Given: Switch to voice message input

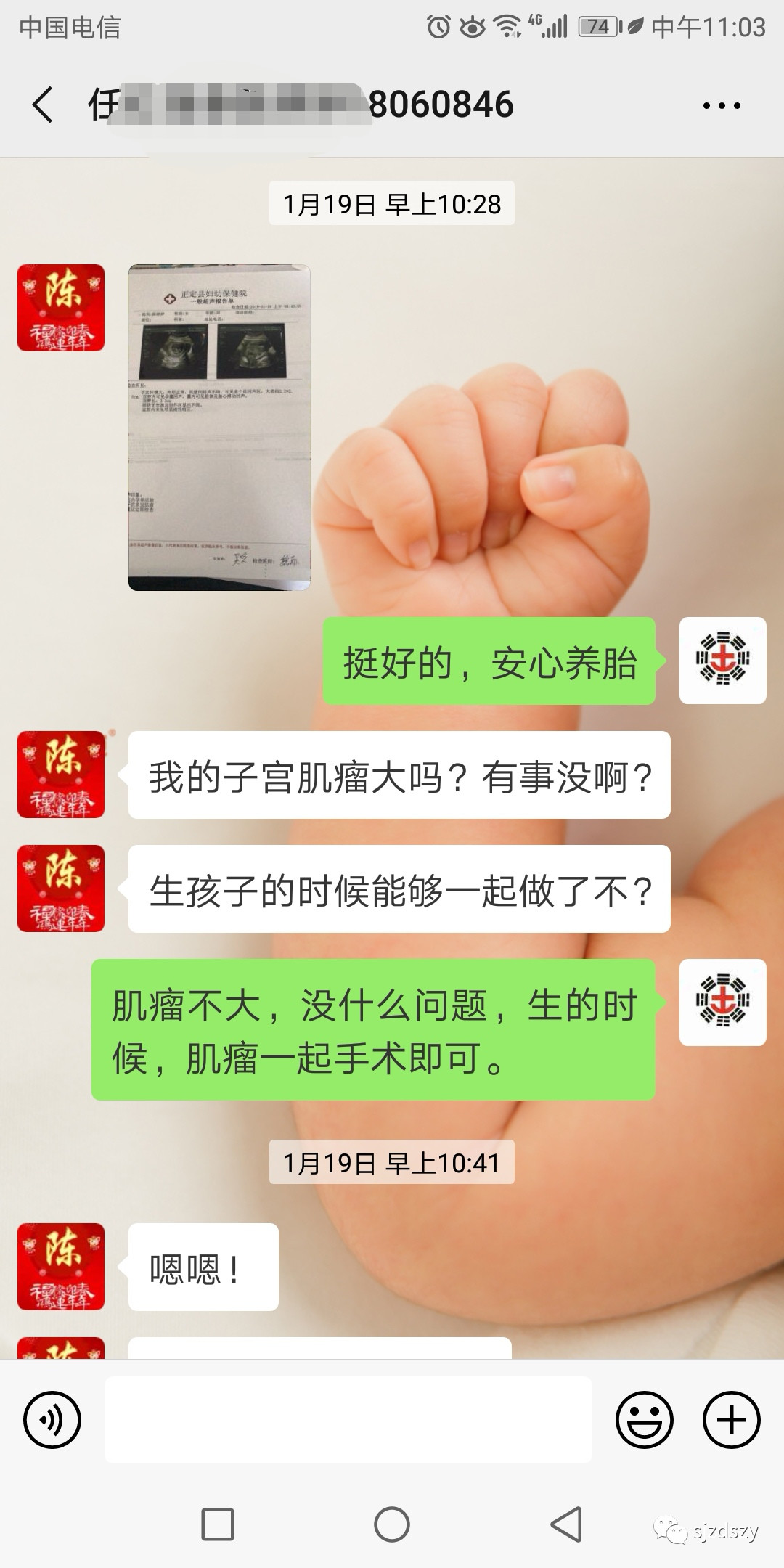Looking at the screenshot, I should click(x=52, y=1420).
